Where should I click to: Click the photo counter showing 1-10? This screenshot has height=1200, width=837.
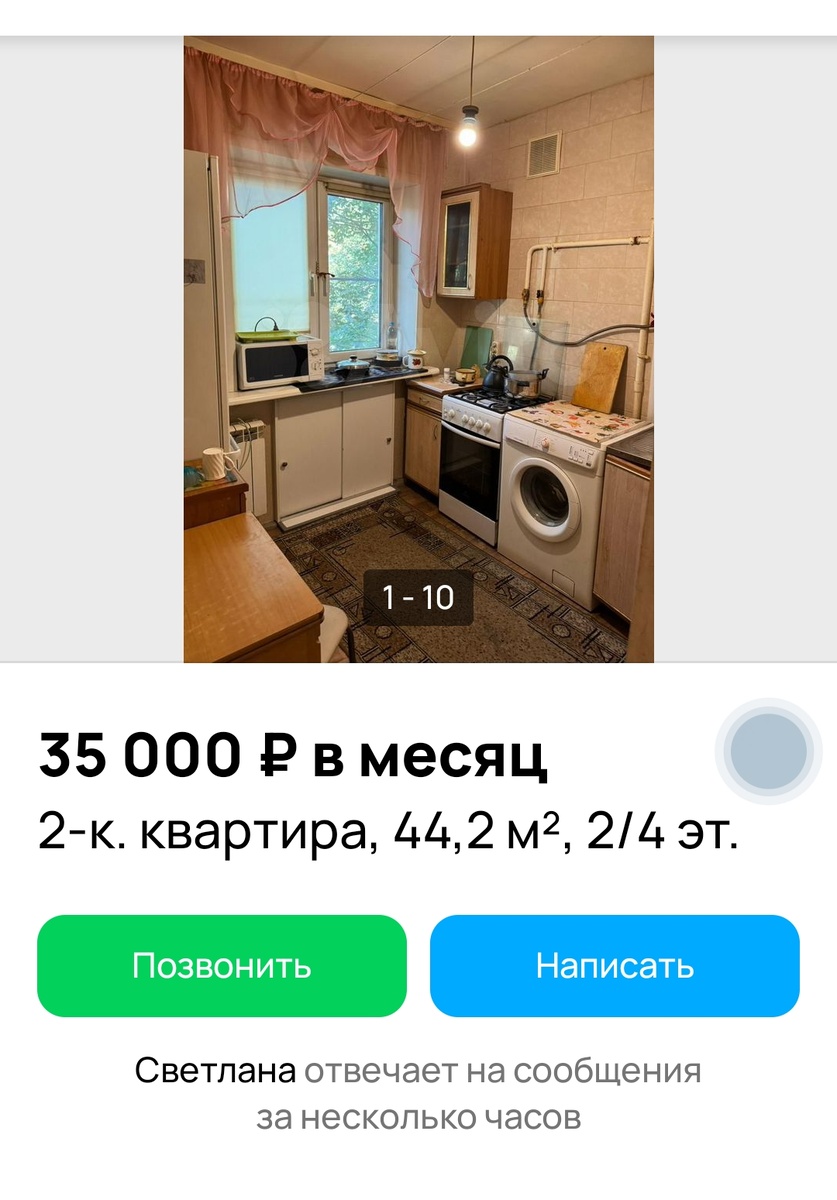pos(418,597)
